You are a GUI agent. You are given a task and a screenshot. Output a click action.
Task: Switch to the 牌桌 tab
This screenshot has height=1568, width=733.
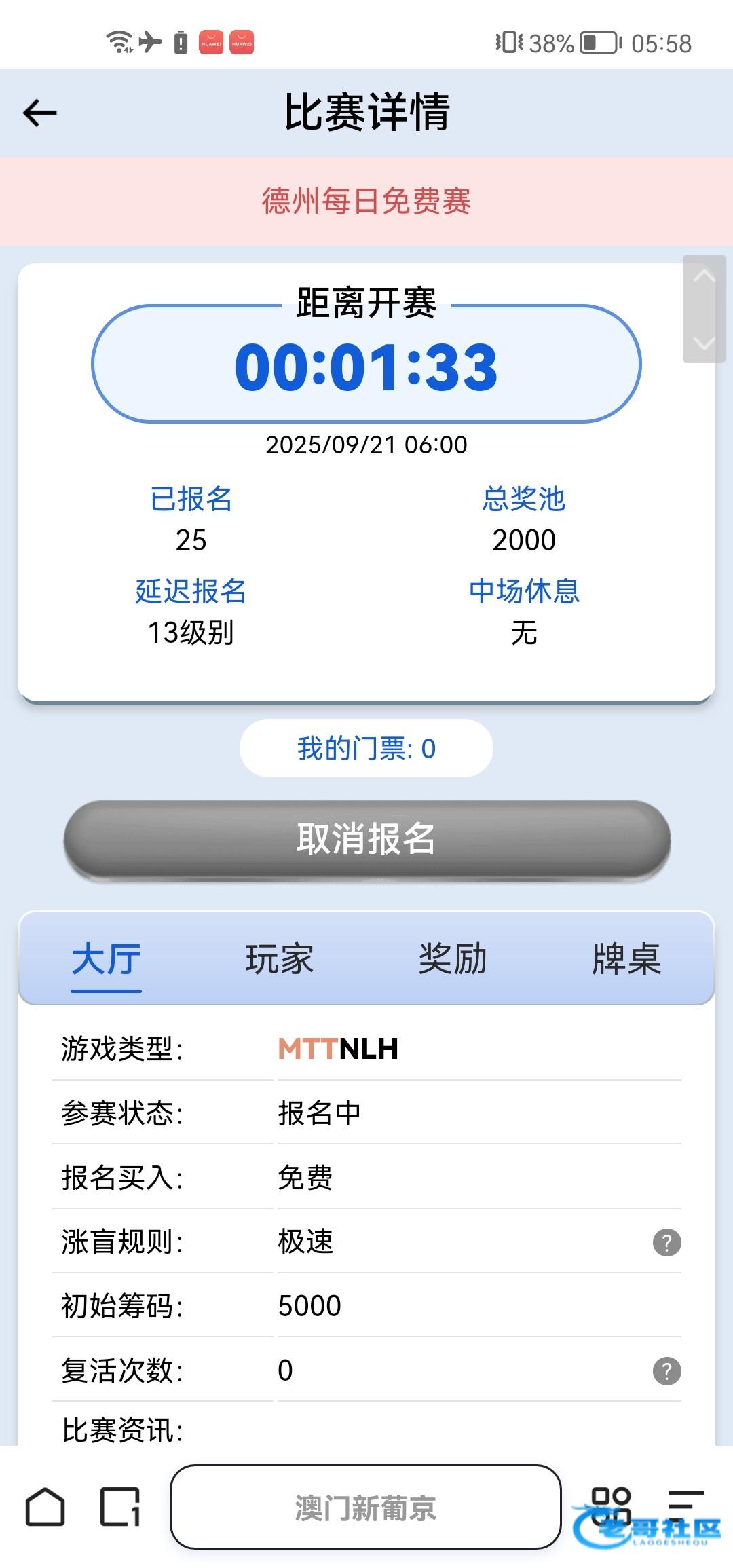click(x=626, y=958)
